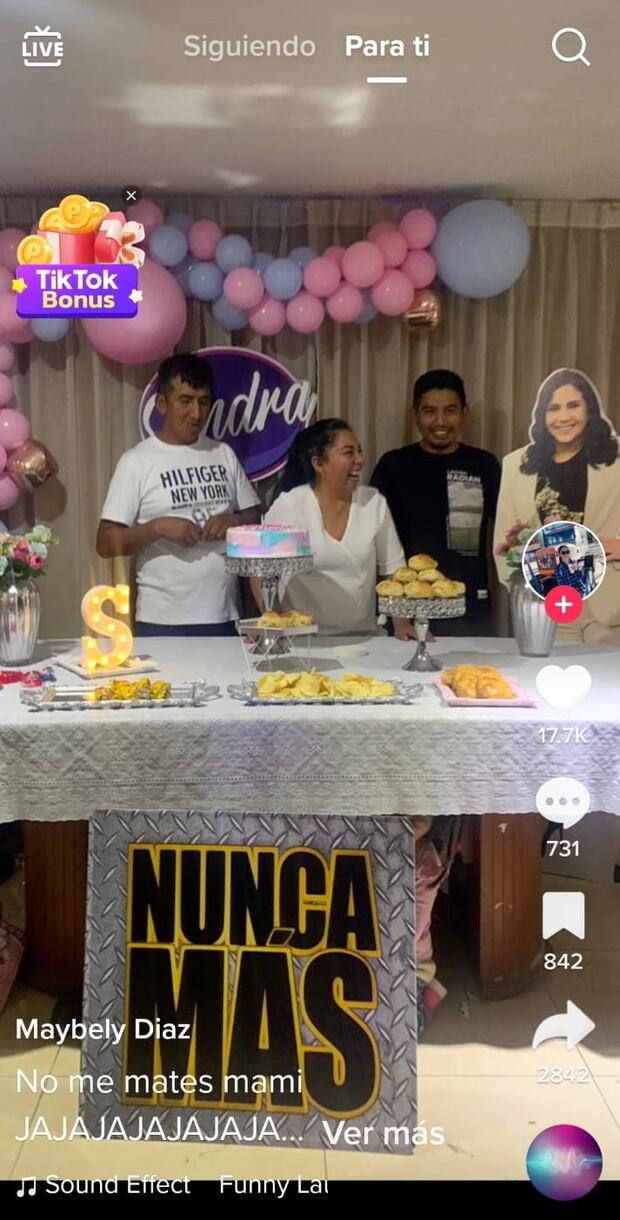Open the creator's profile picture

pyautogui.click(x=563, y=560)
